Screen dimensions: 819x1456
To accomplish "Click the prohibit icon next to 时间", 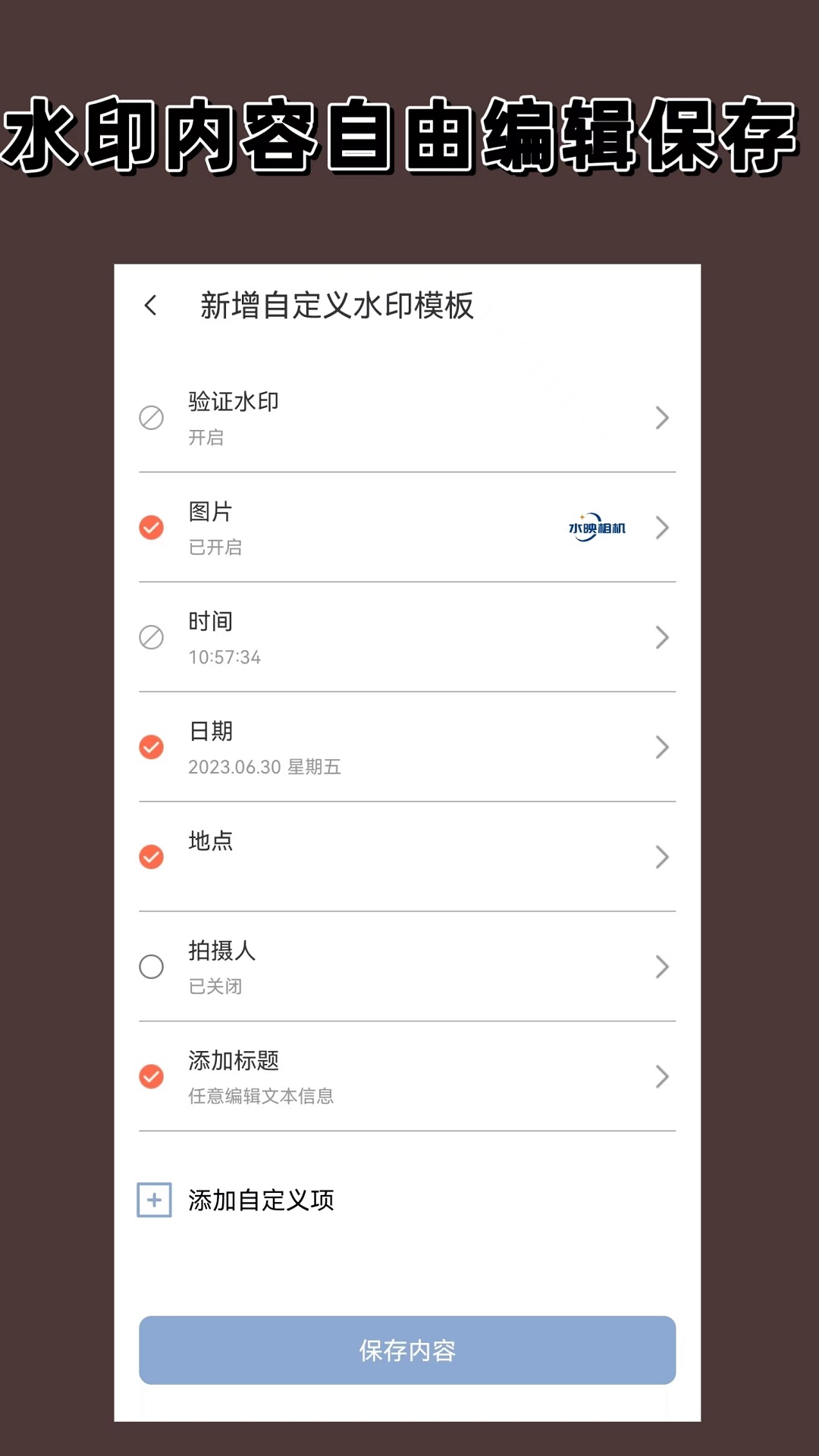I will [x=152, y=638].
